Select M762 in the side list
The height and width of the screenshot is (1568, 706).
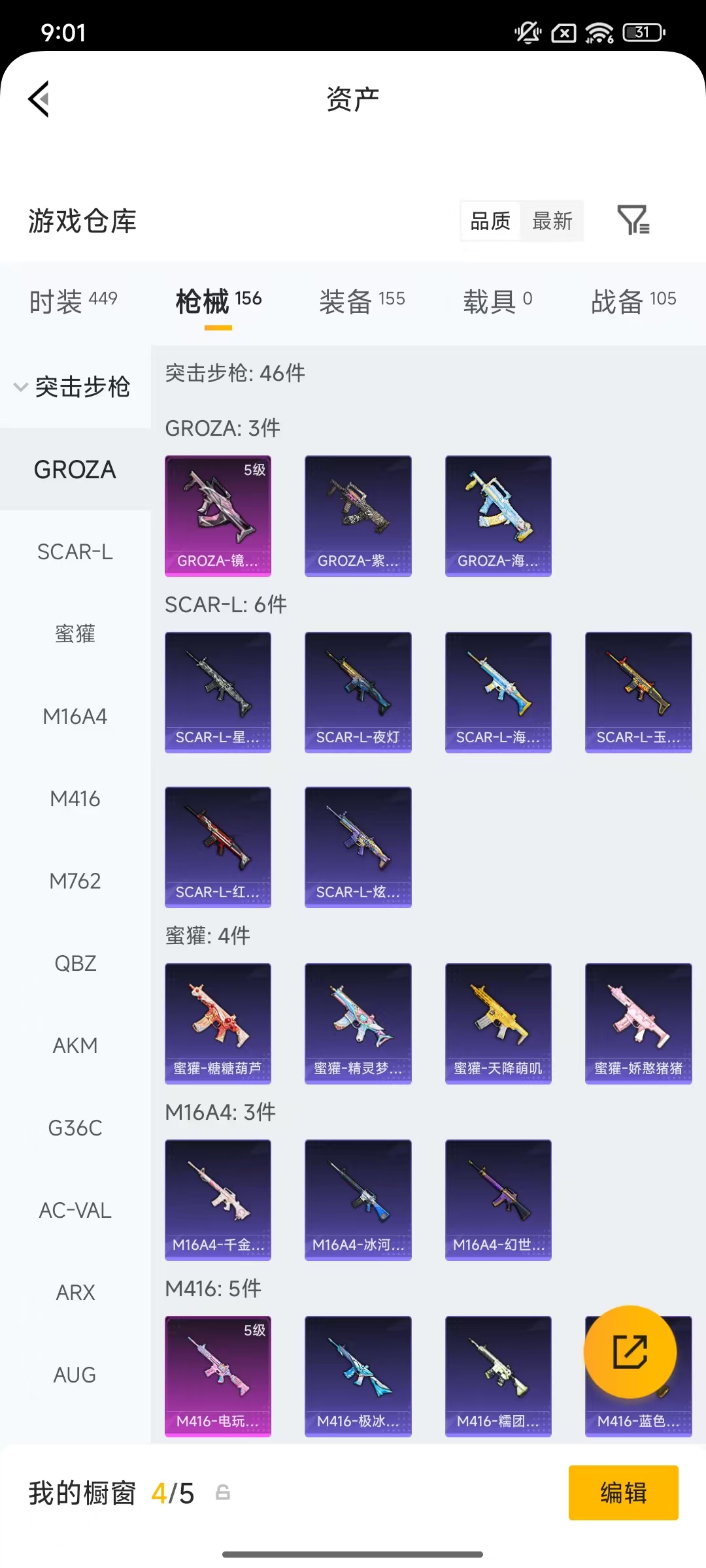coord(75,881)
